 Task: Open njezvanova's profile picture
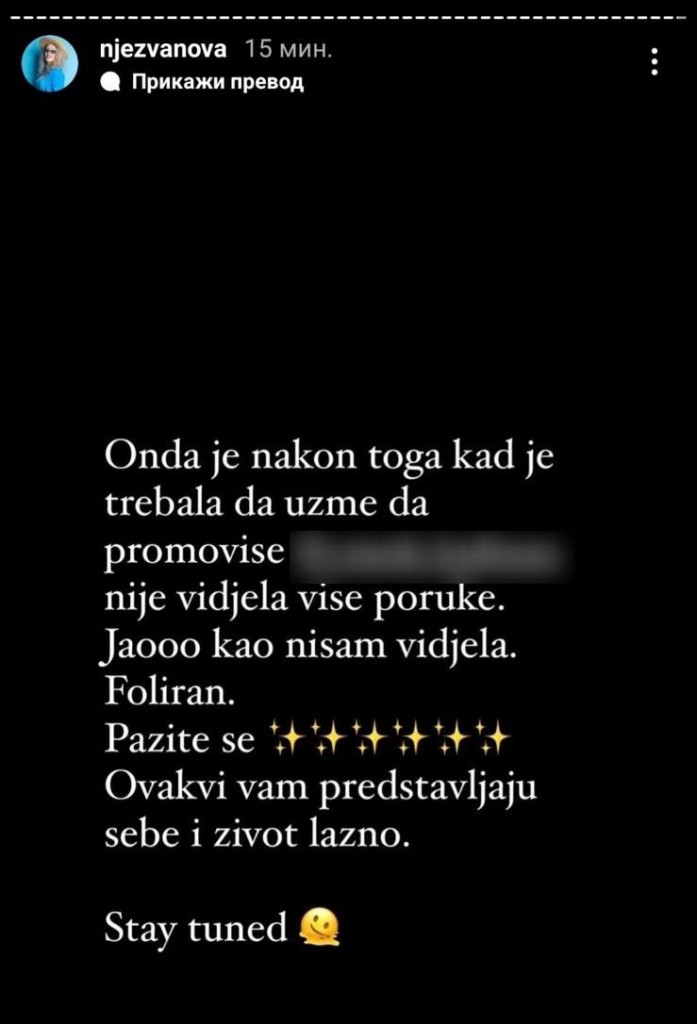[50, 64]
